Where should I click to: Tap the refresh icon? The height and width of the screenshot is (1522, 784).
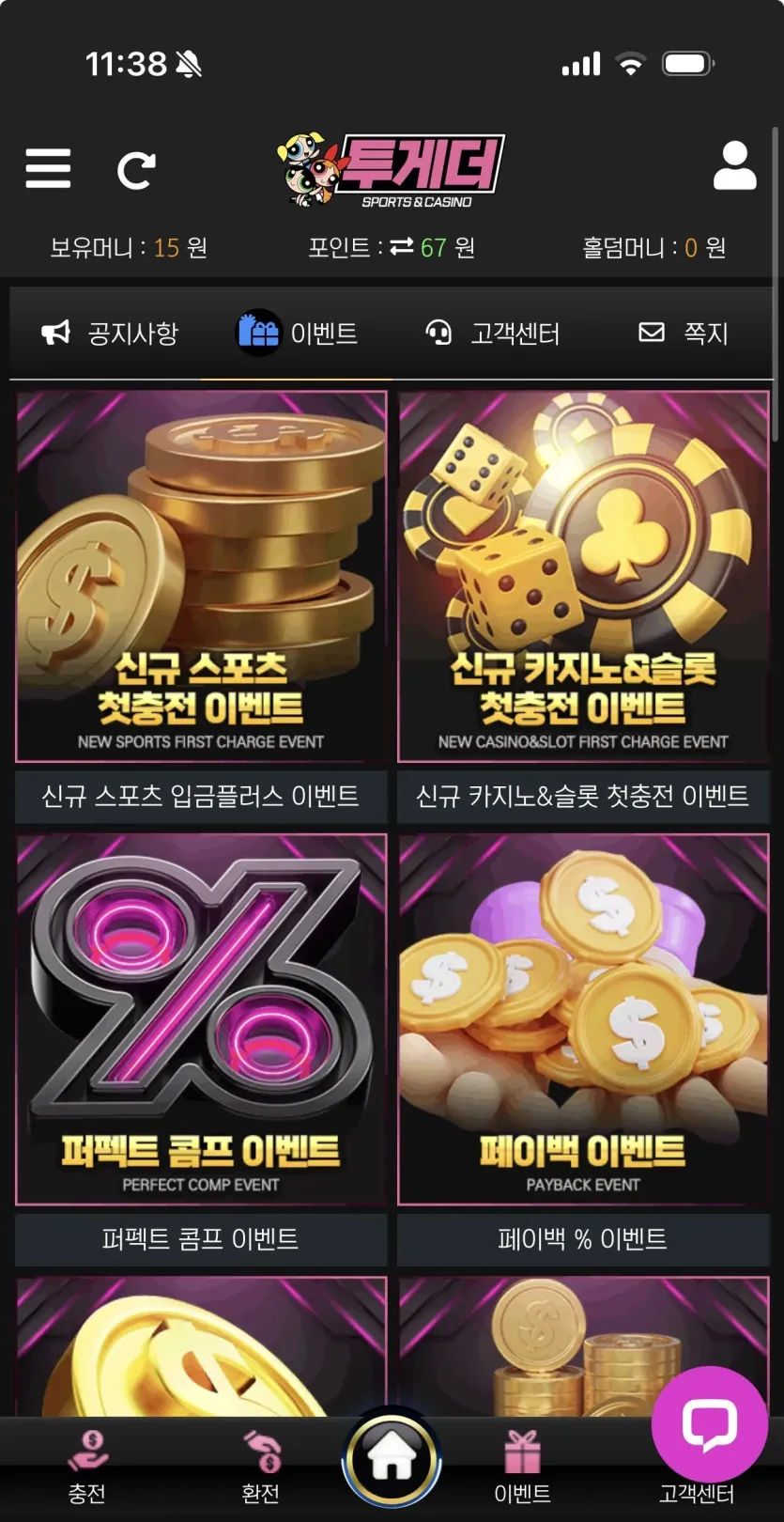136,170
